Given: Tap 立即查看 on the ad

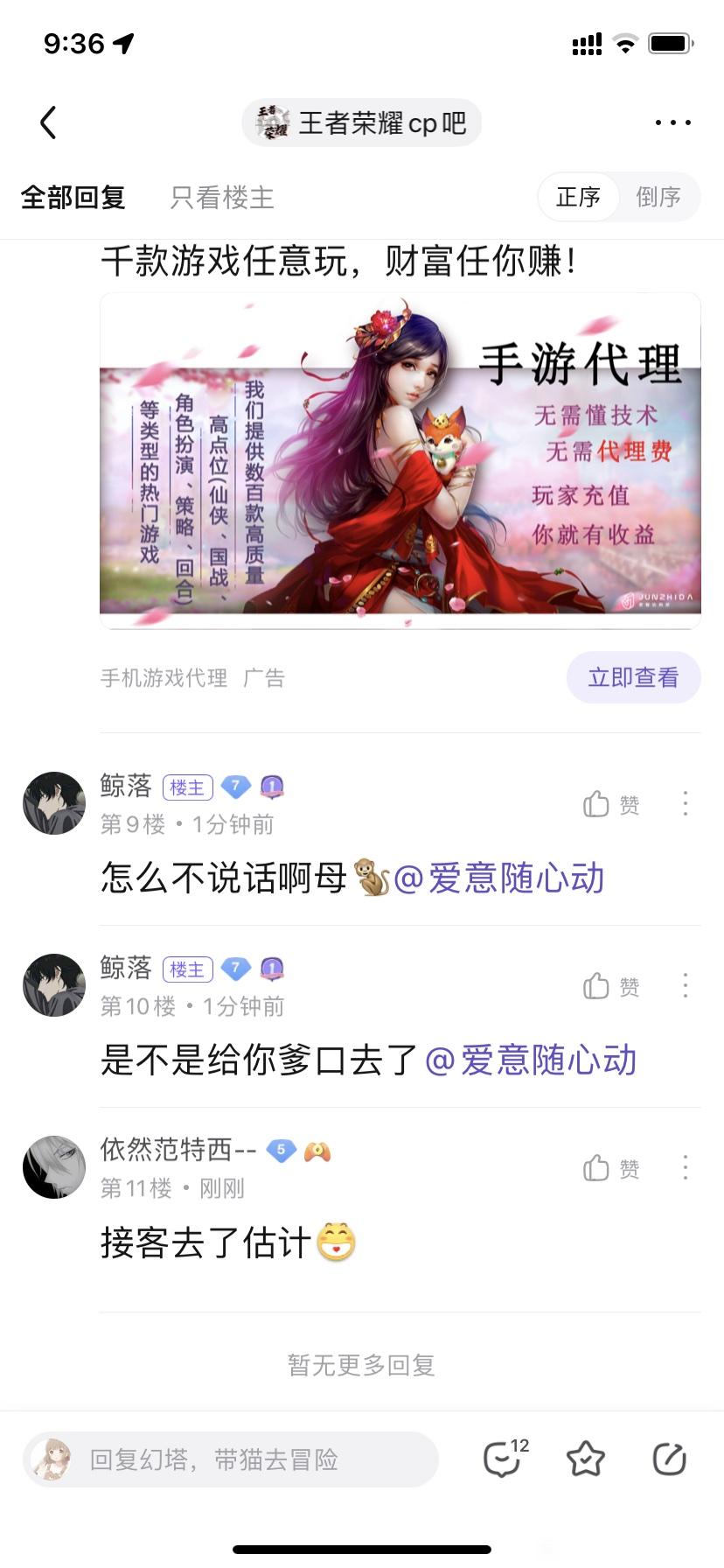Looking at the screenshot, I should tap(633, 677).
